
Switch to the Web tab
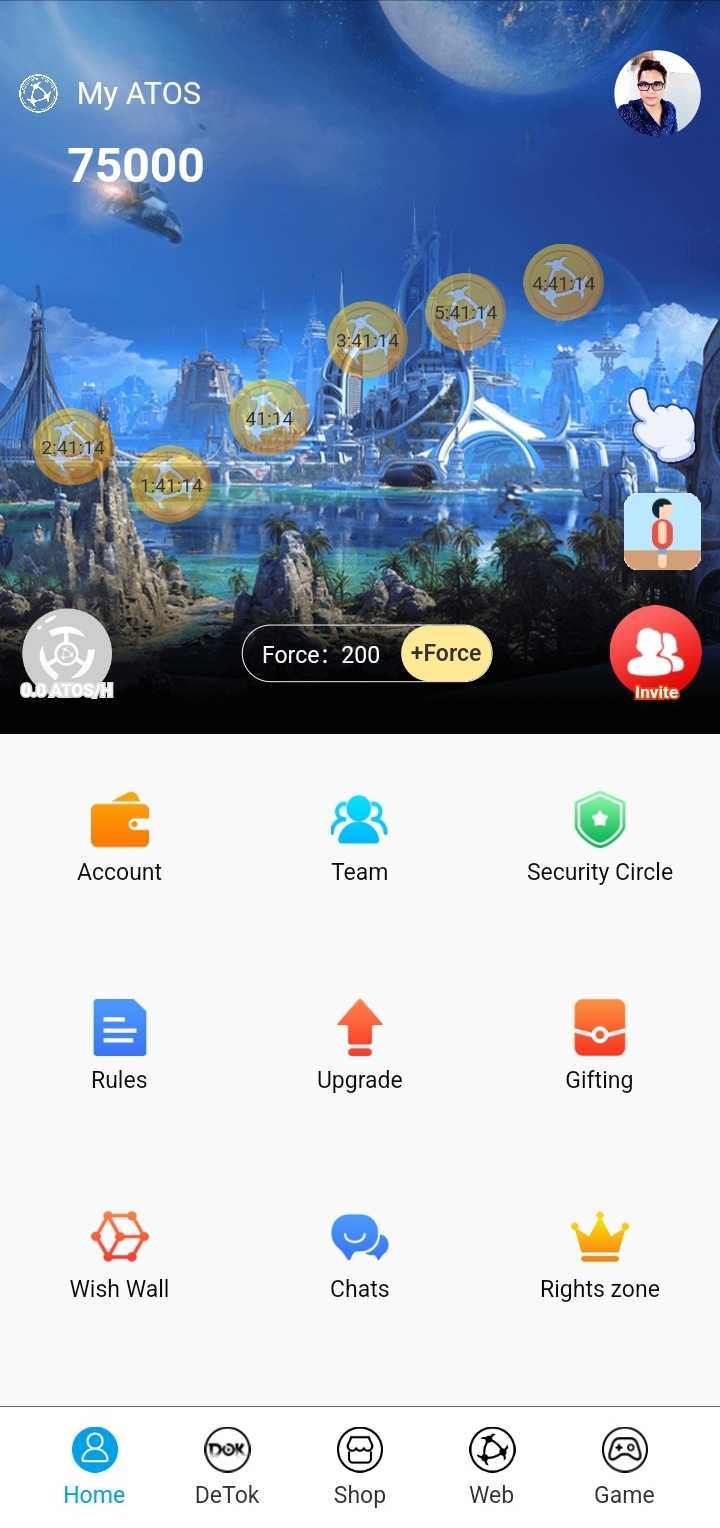(x=492, y=1466)
